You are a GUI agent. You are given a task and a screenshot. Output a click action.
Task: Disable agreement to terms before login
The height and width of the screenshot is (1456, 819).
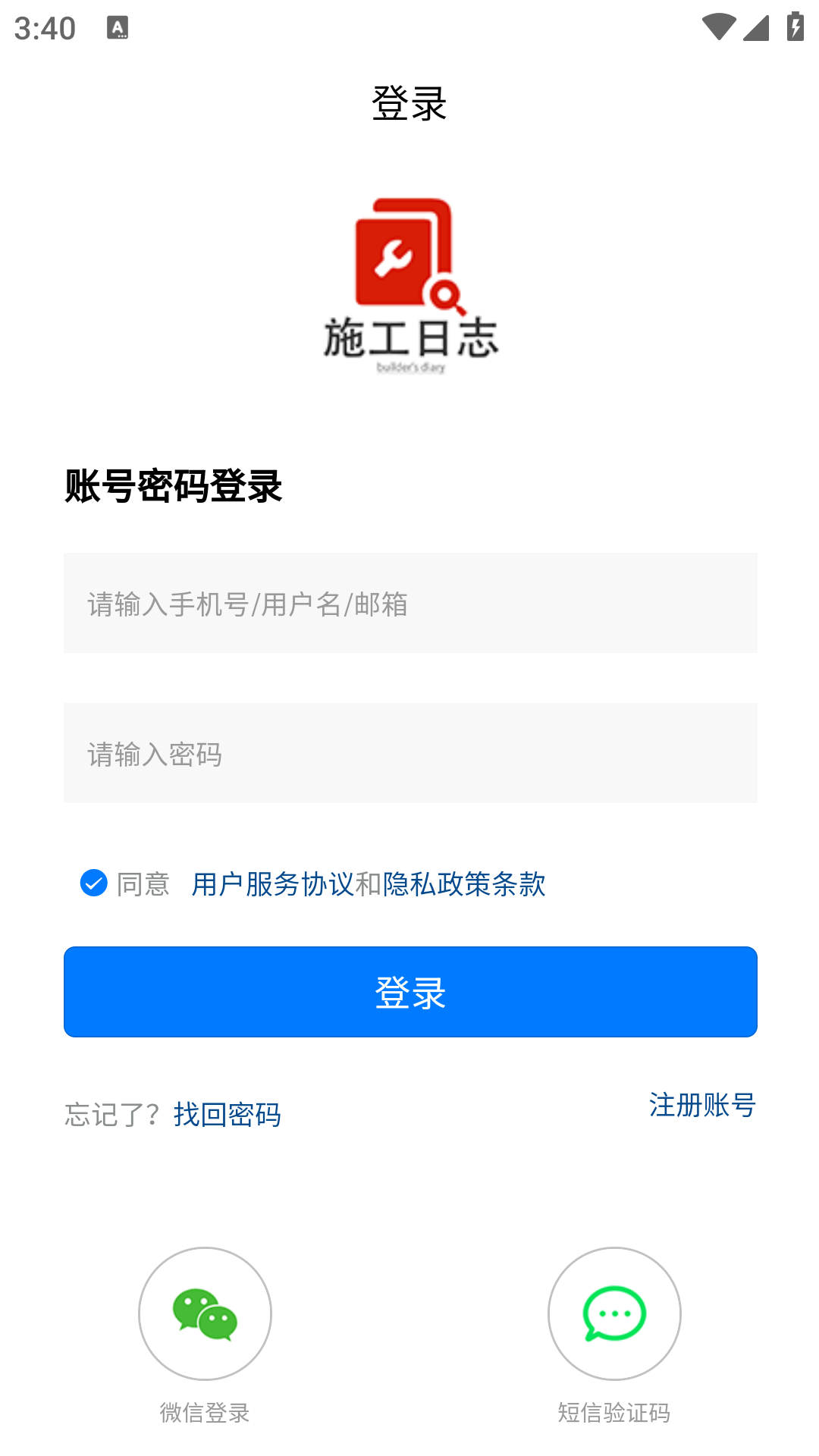point(93,883)
